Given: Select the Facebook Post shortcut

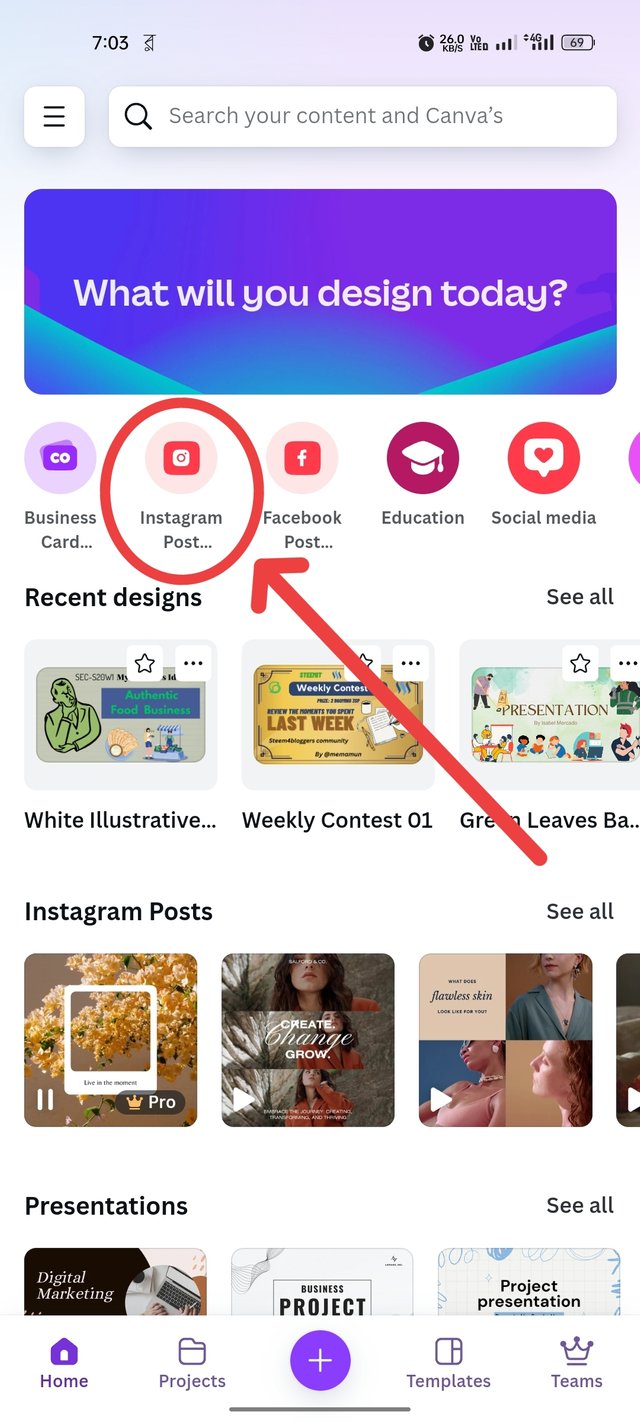Looking at the screenshot, I should click(302, 460).
